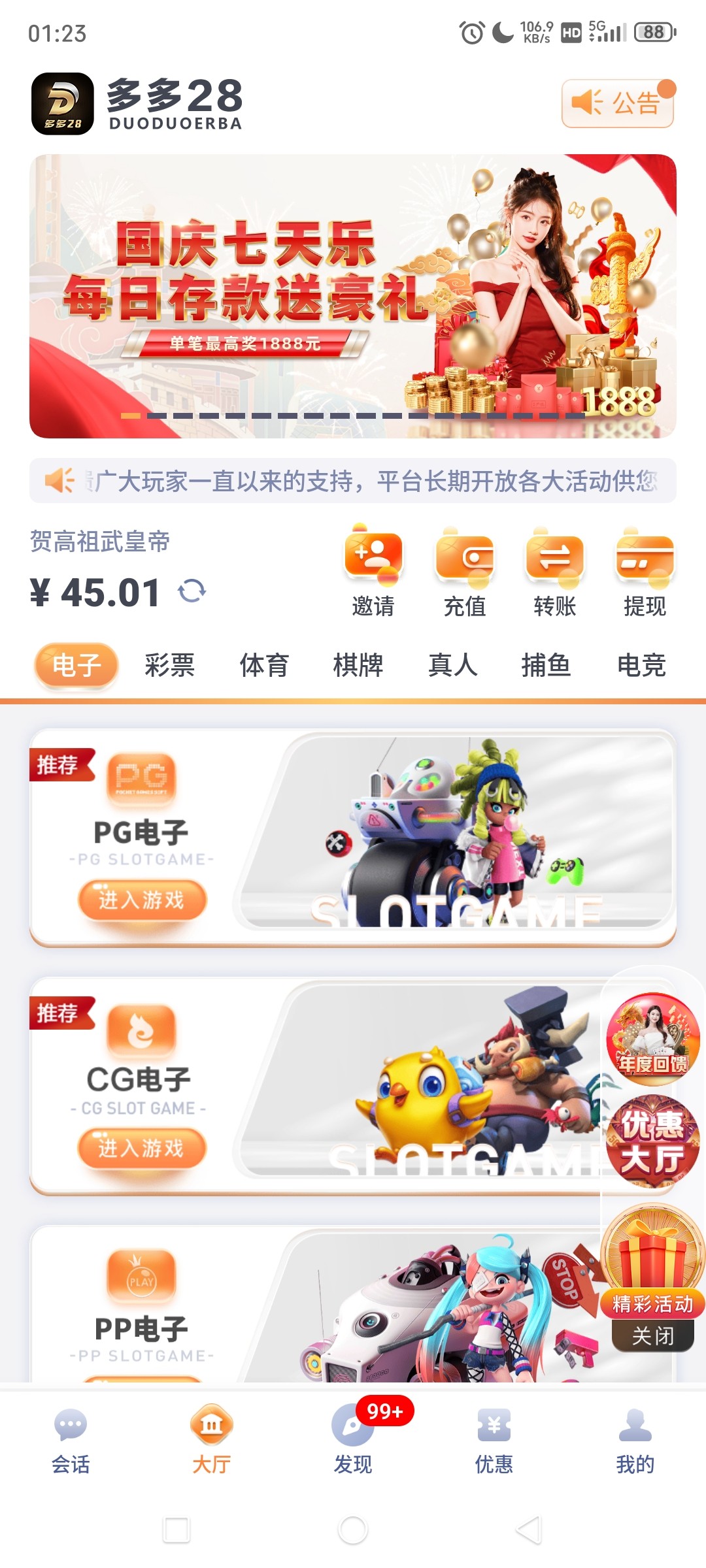Close the floating promo panel with 关闭

pyautogui.click(x=652, y=1335)
